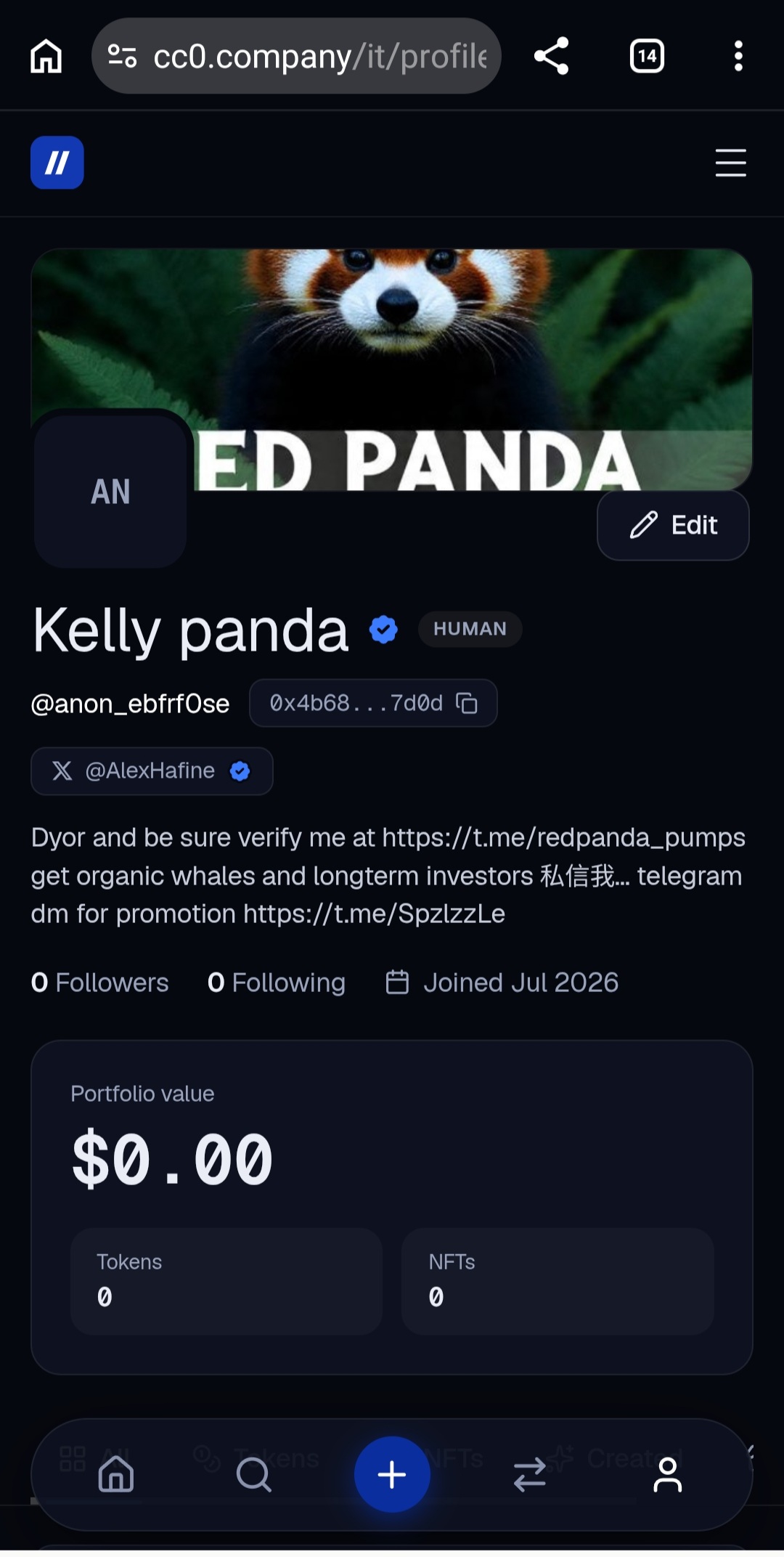This screenshot has height=1557, width=784.
Task: Open the linked X account @AlexHafine
Action: coord(152,771)
